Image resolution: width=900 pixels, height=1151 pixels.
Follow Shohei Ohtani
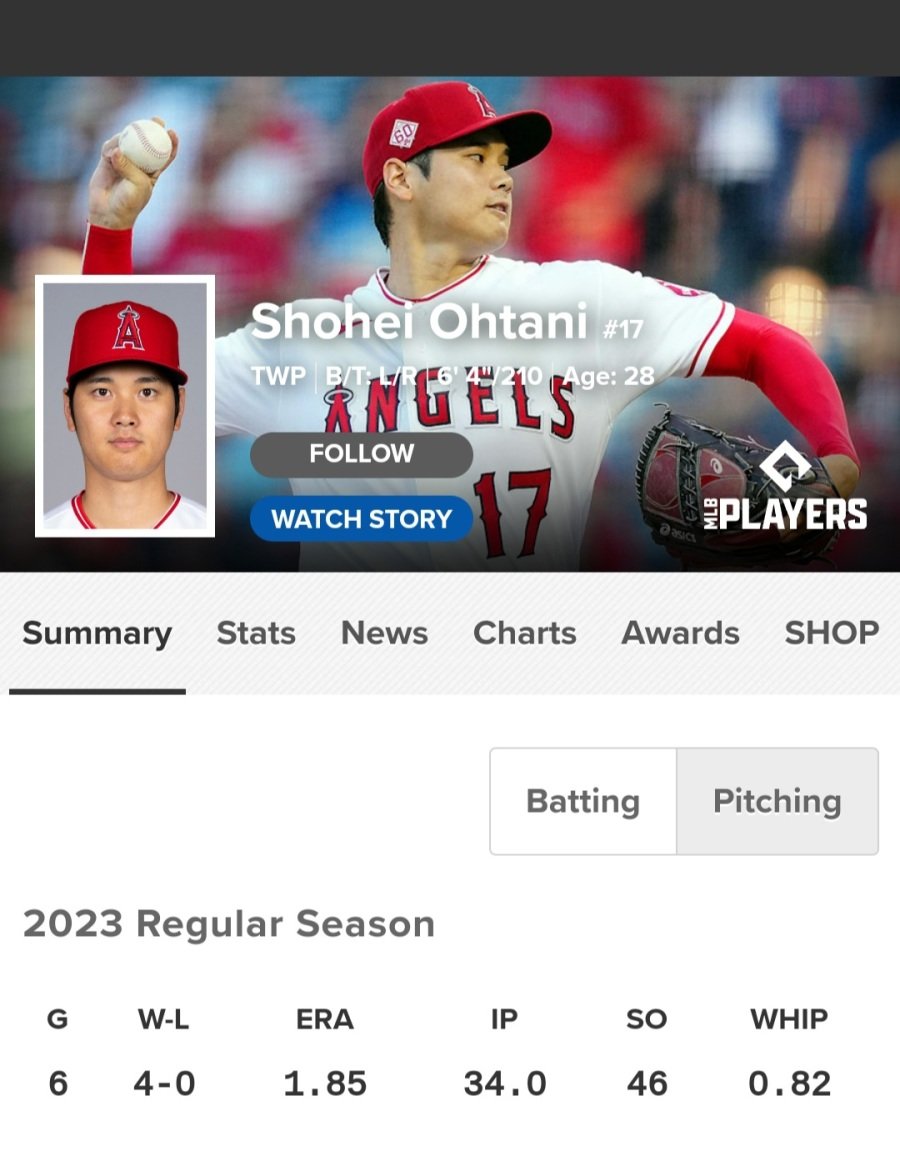pyautogui.click(x=361, y=454)
